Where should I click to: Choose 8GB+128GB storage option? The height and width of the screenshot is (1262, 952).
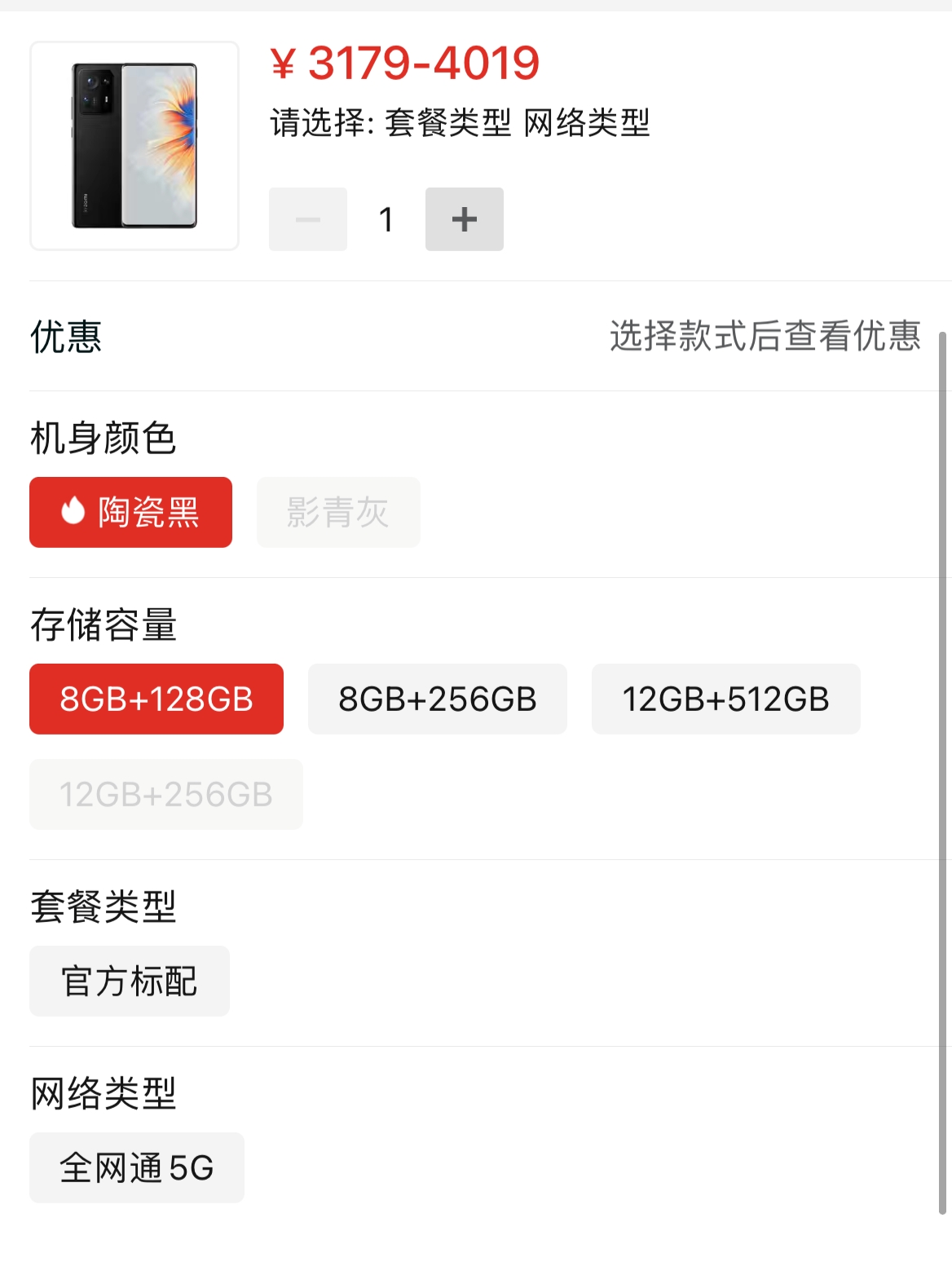point(156,699)
